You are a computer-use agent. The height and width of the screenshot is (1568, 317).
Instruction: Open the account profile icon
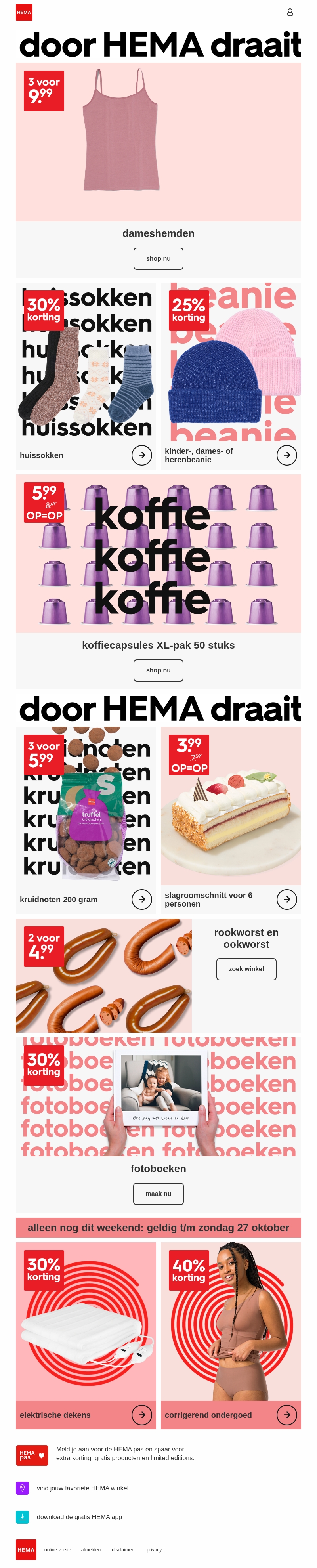(x=290, y=12)
